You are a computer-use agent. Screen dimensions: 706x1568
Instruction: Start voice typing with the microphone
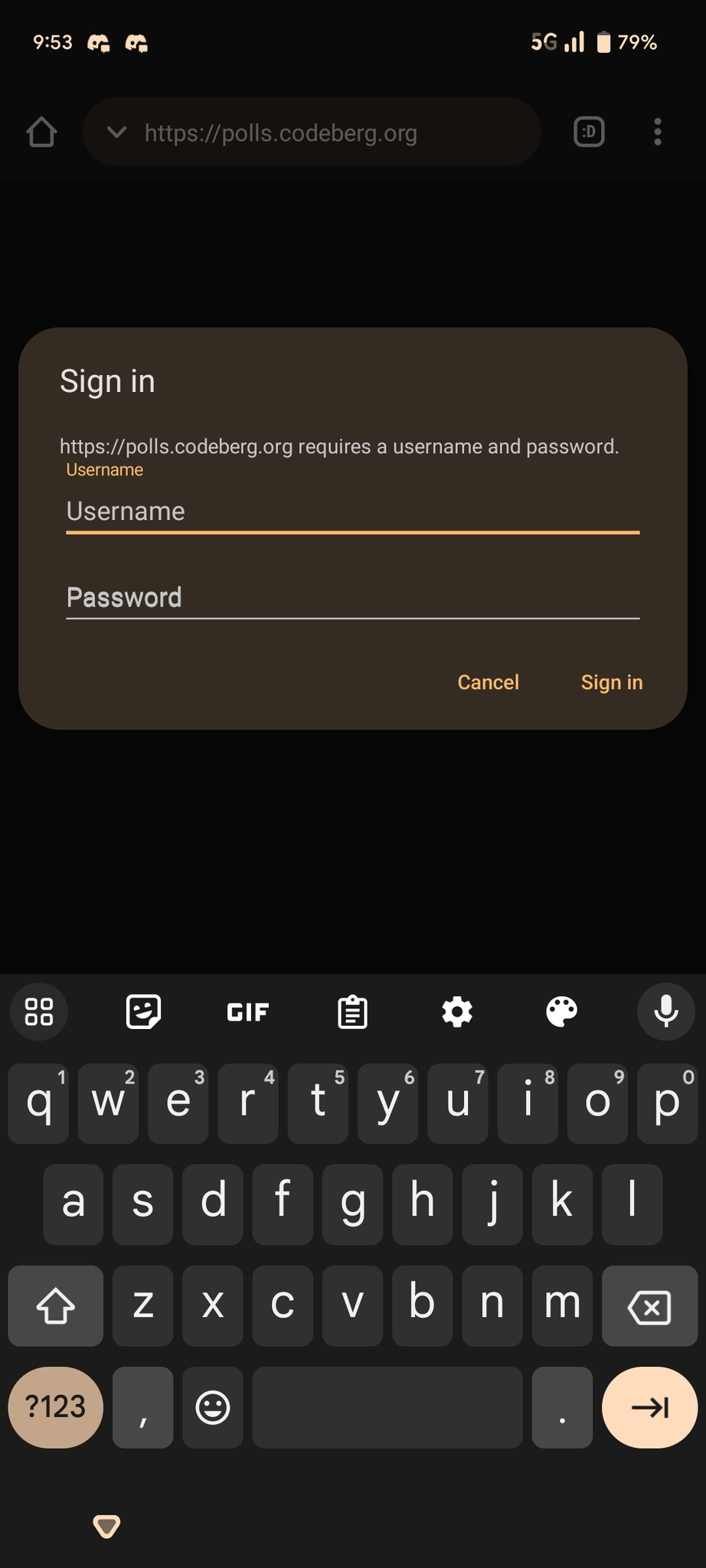666,1011
